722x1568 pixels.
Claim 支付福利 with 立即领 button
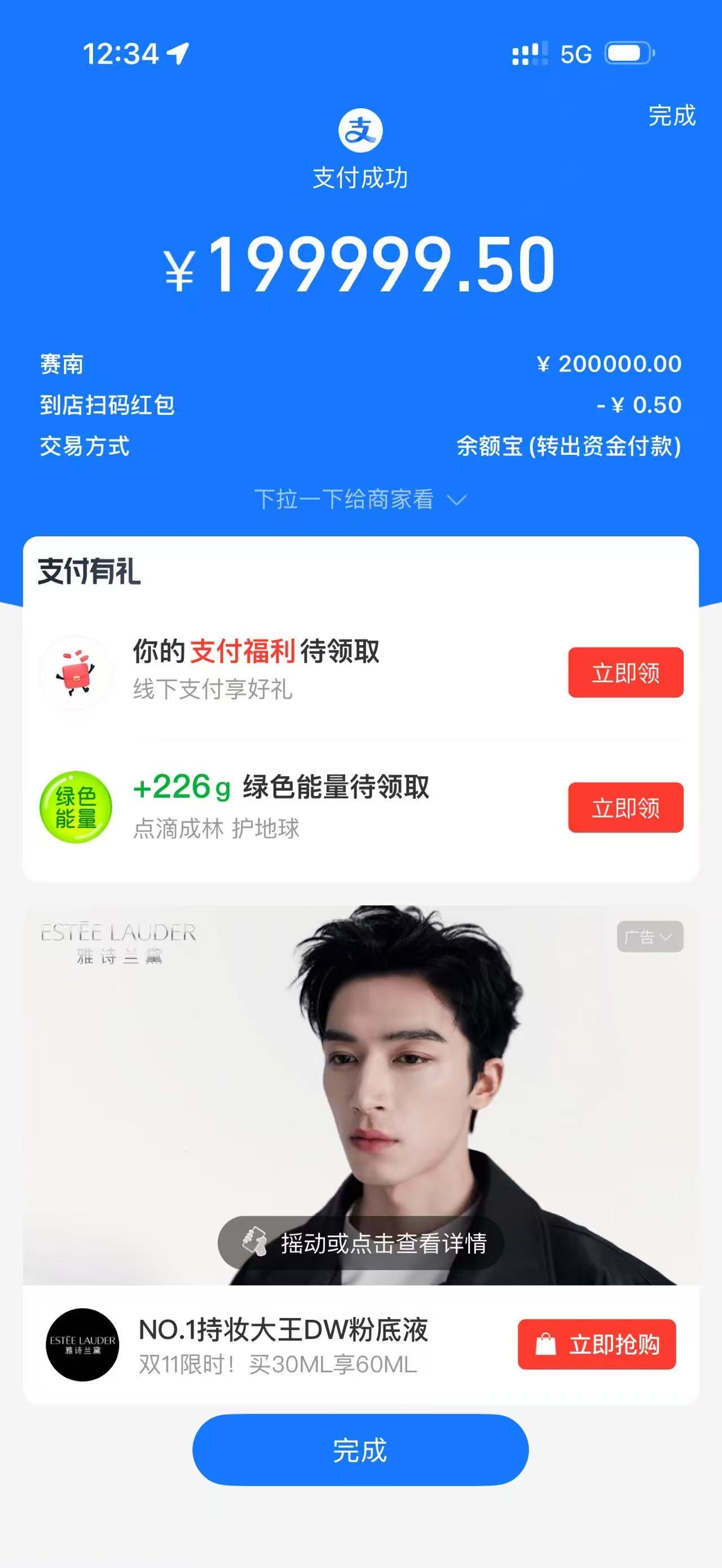tap(625, 673)
